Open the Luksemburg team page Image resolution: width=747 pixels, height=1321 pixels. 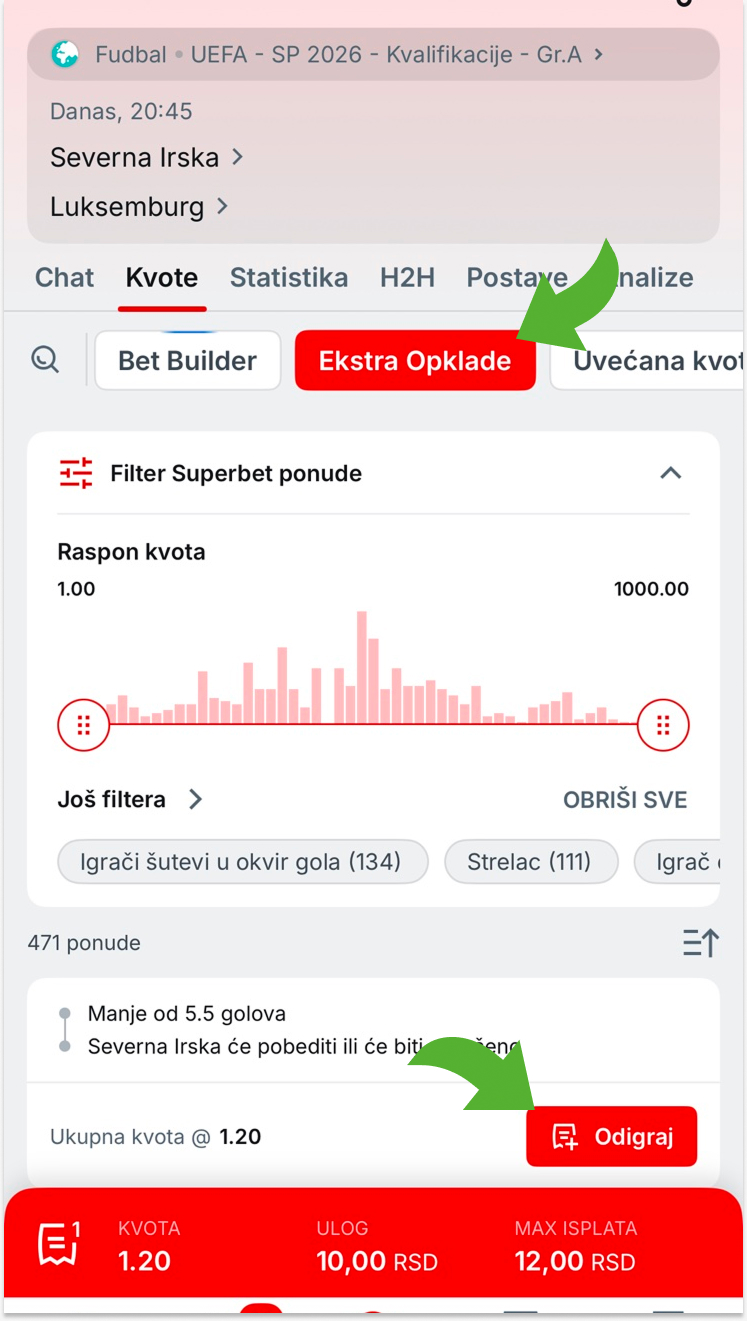point(139,206)
